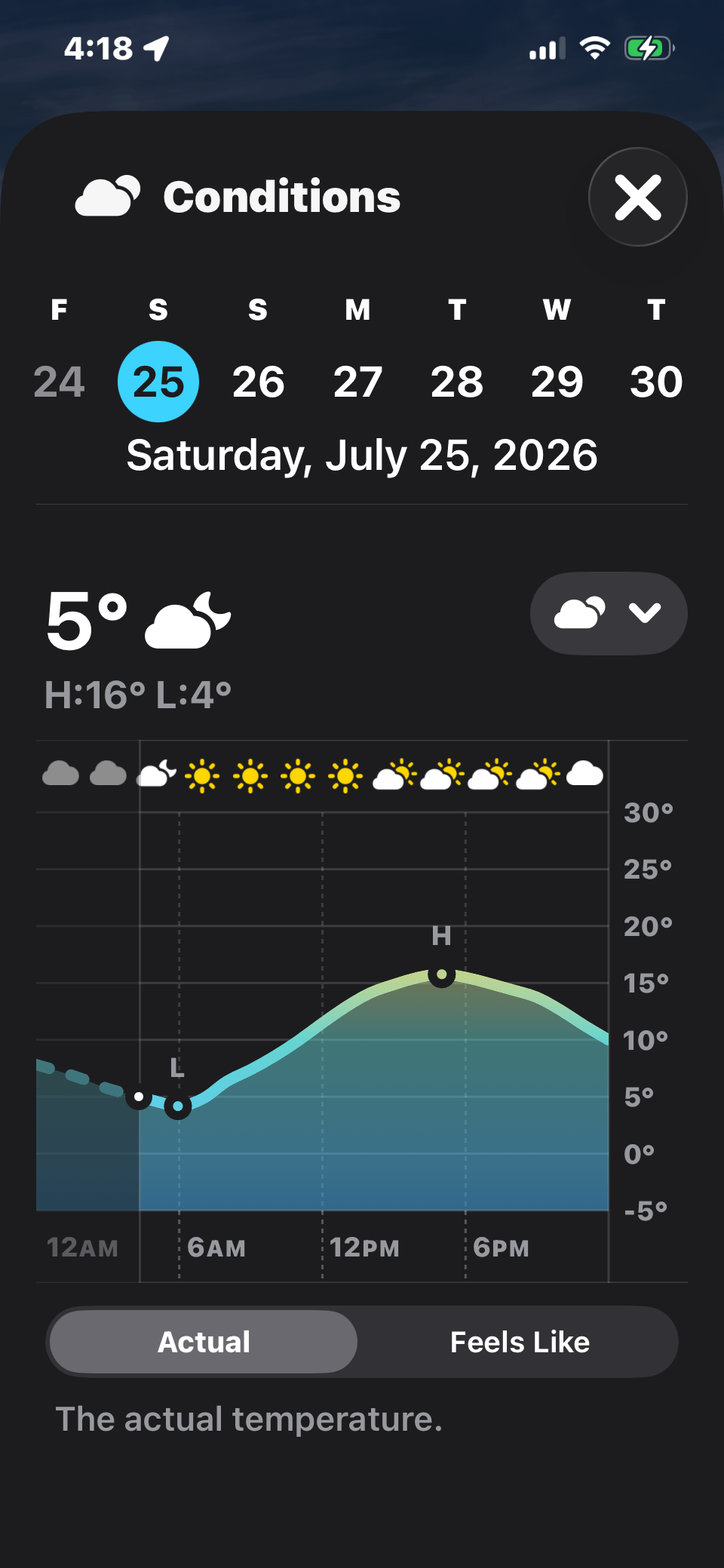Select Sunday the 26th

coord(258,382)
